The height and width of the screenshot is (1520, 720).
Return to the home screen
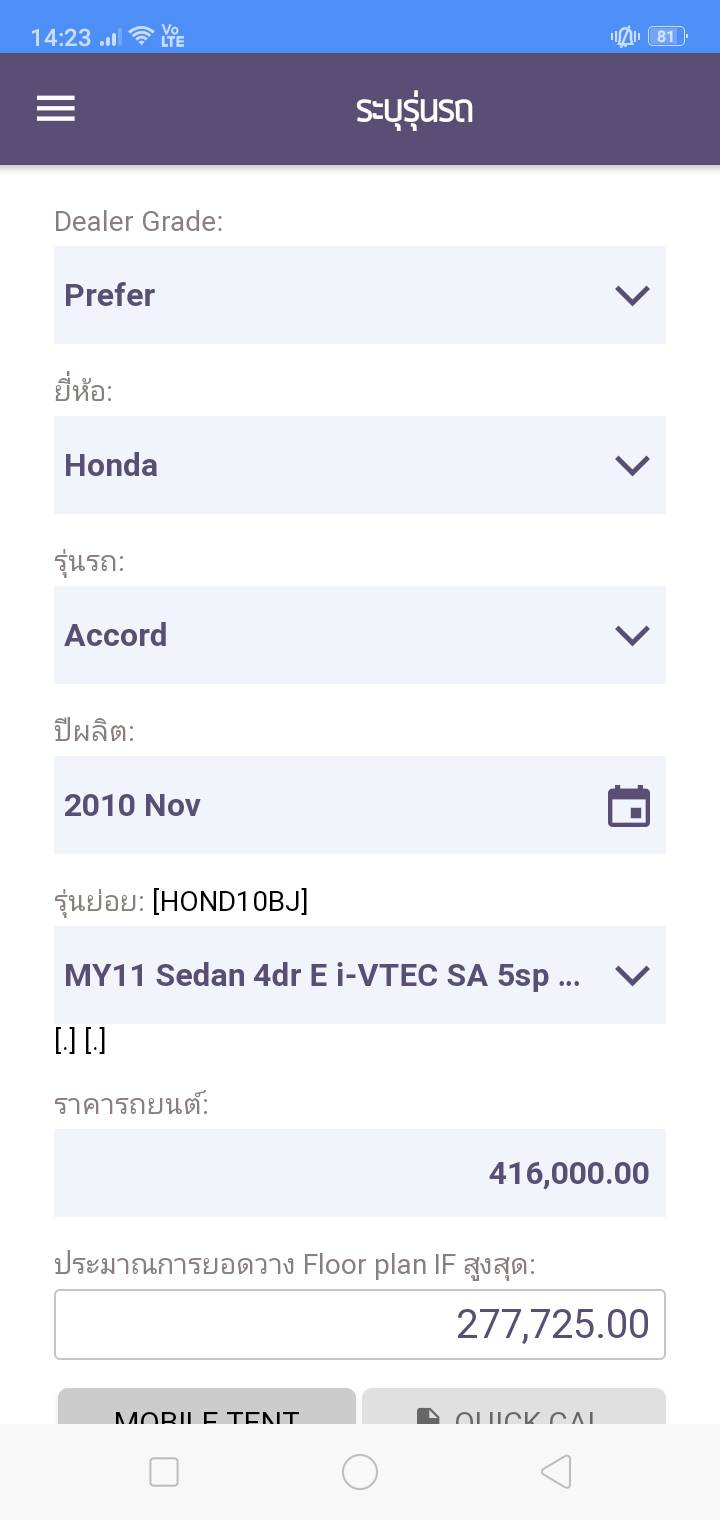[360, 1471]
